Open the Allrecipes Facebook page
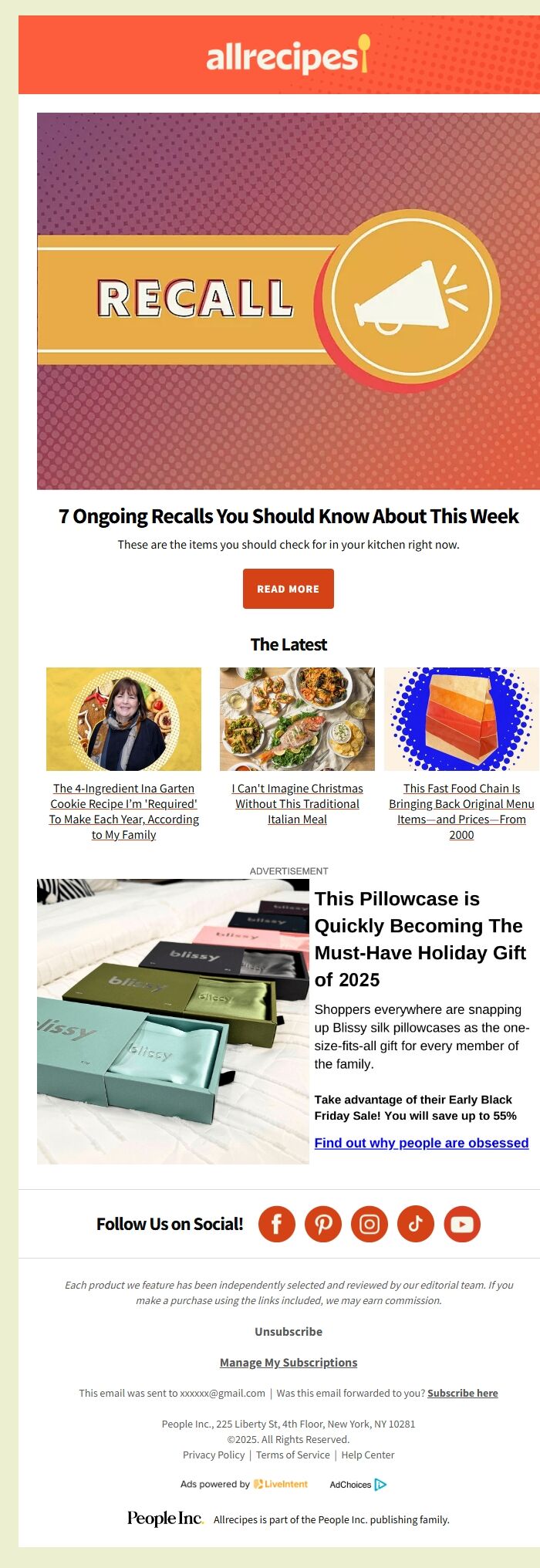 (x=277, y=1224)
